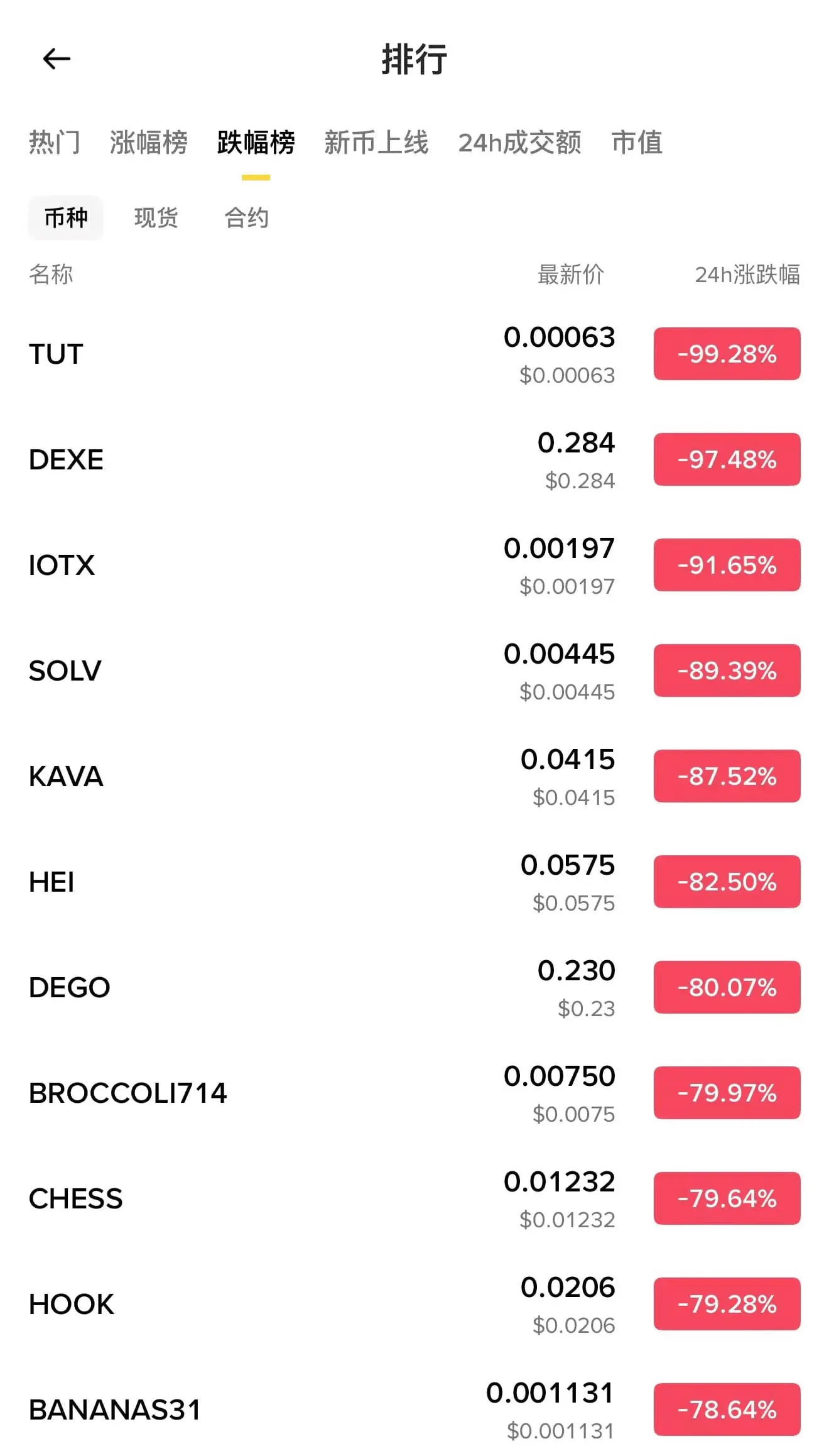This screenshot has width=829, height=1456.
Task: Open the BANANAS31 coin row
Action: point(115,1410)
